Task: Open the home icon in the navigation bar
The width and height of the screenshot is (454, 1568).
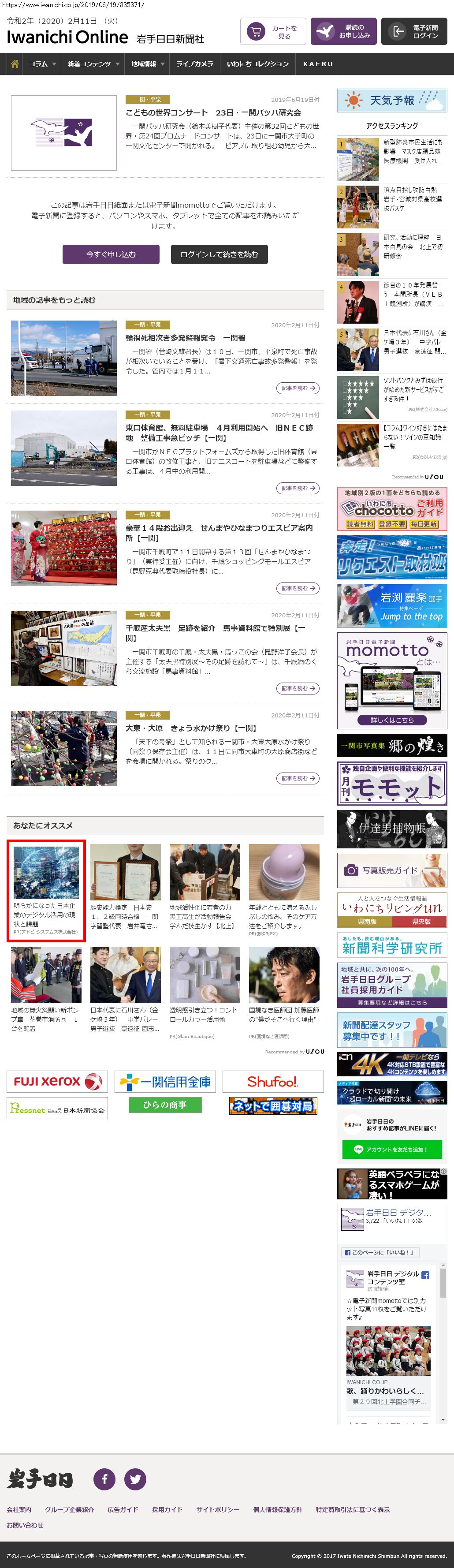Action: point(15,64)
